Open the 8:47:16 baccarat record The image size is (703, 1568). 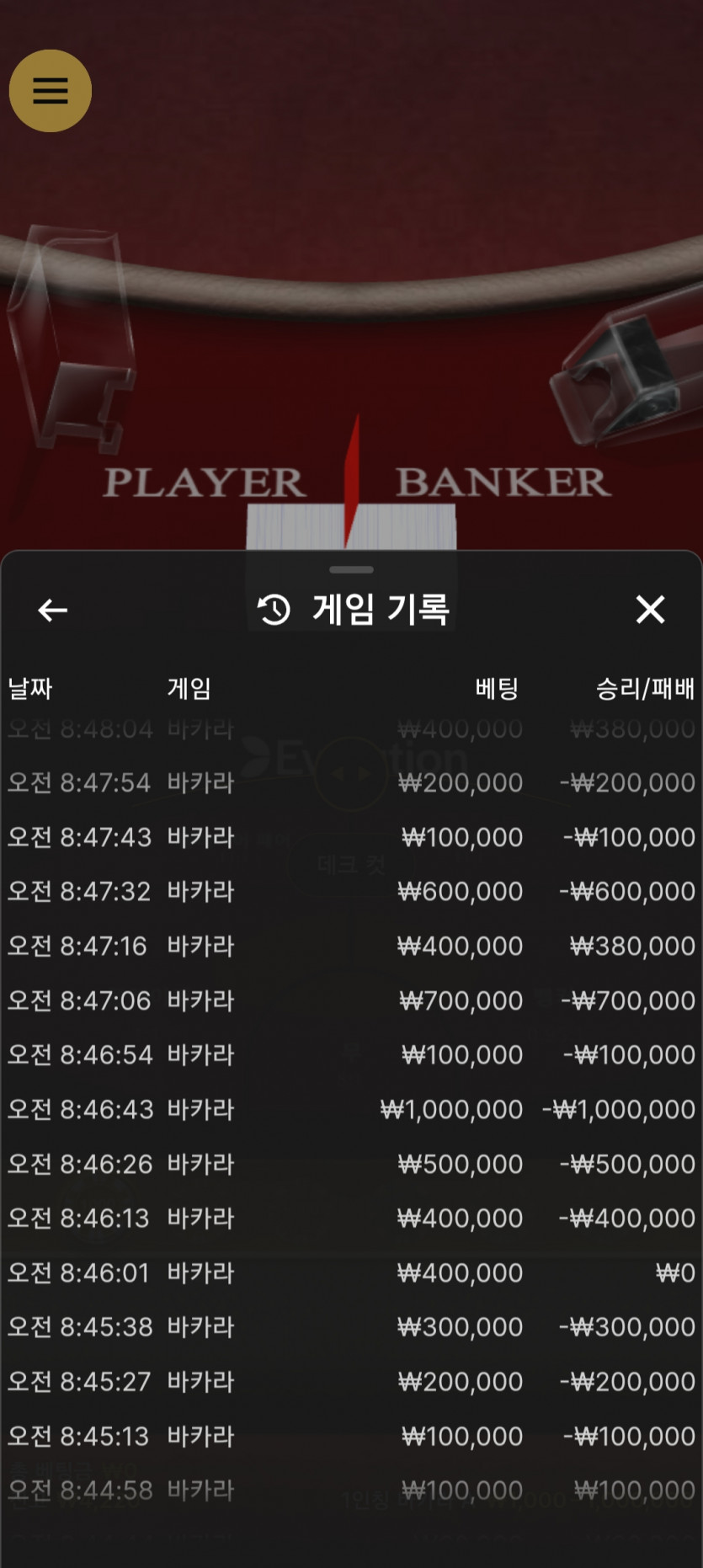tap(351, 946)
